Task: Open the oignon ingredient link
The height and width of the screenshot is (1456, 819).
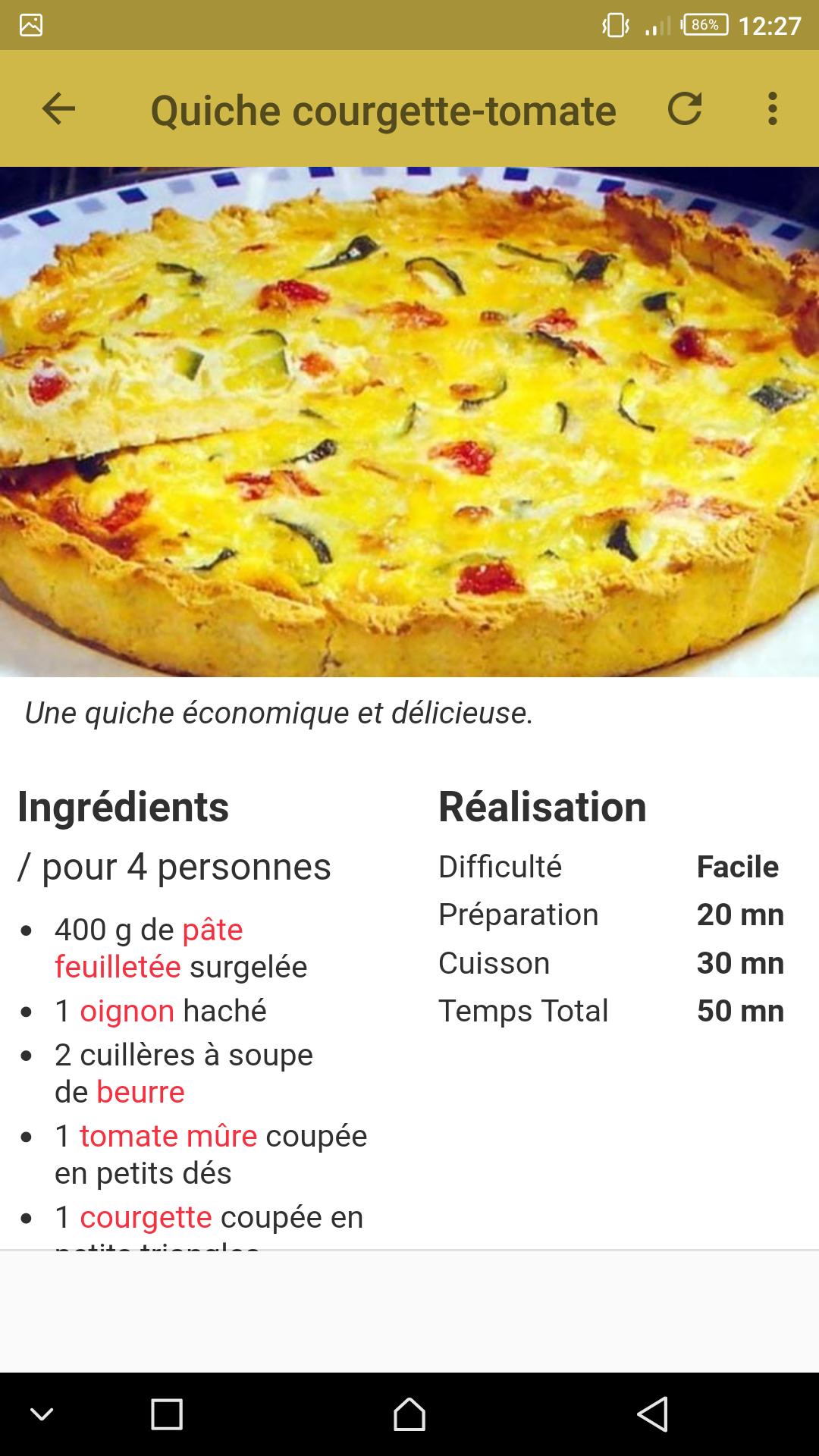Action: click(127, 1011)
